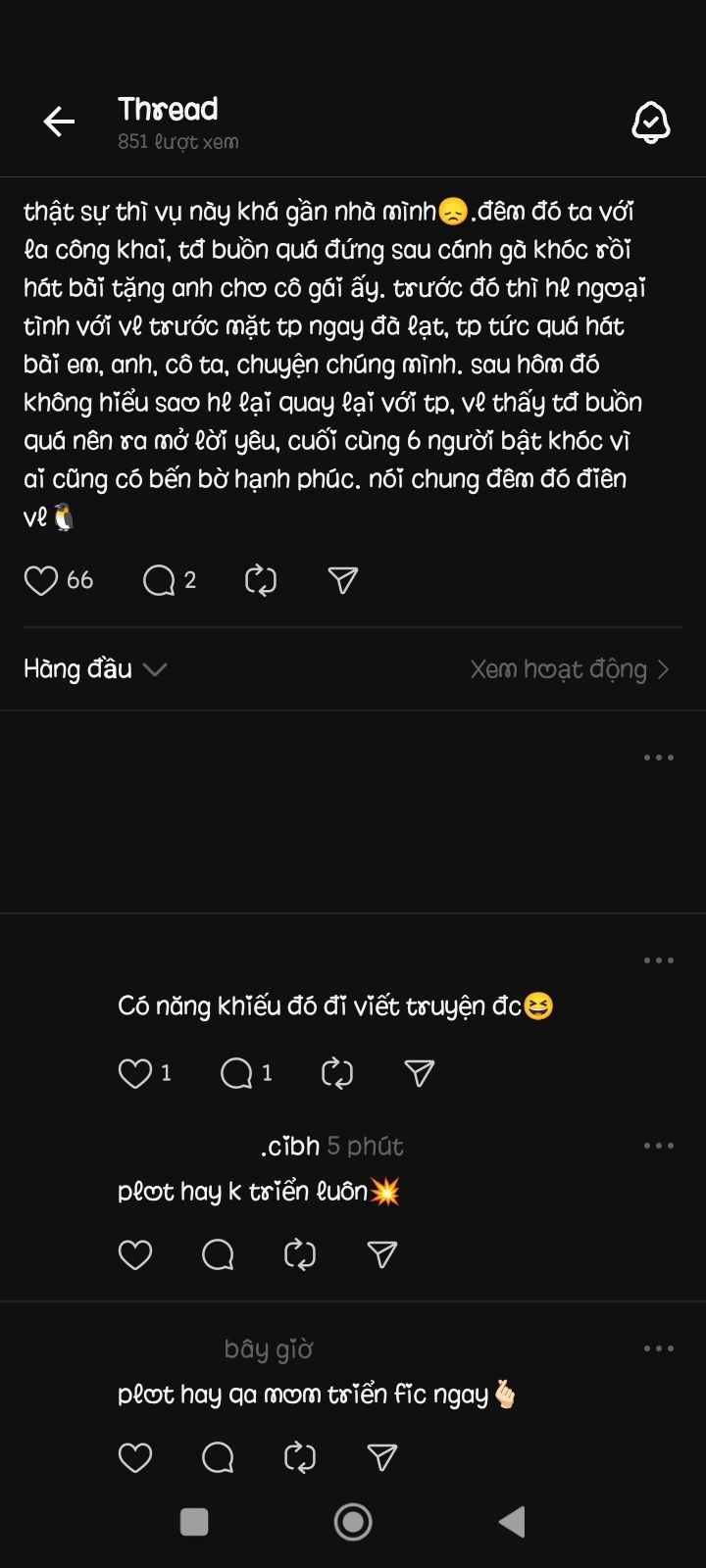
Task: Open Xem hoạt động
Action: pos(570,669)
